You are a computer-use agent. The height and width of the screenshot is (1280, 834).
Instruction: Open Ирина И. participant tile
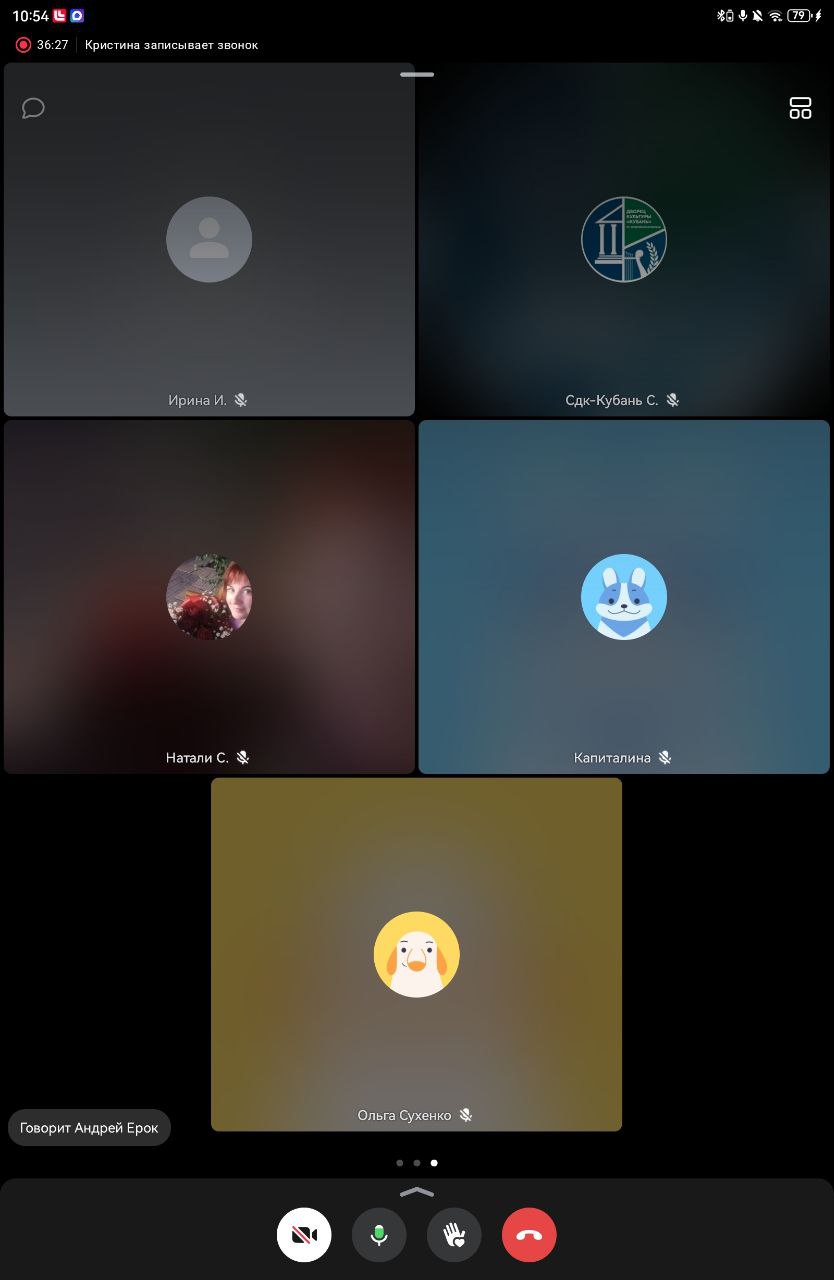point(209,240)
